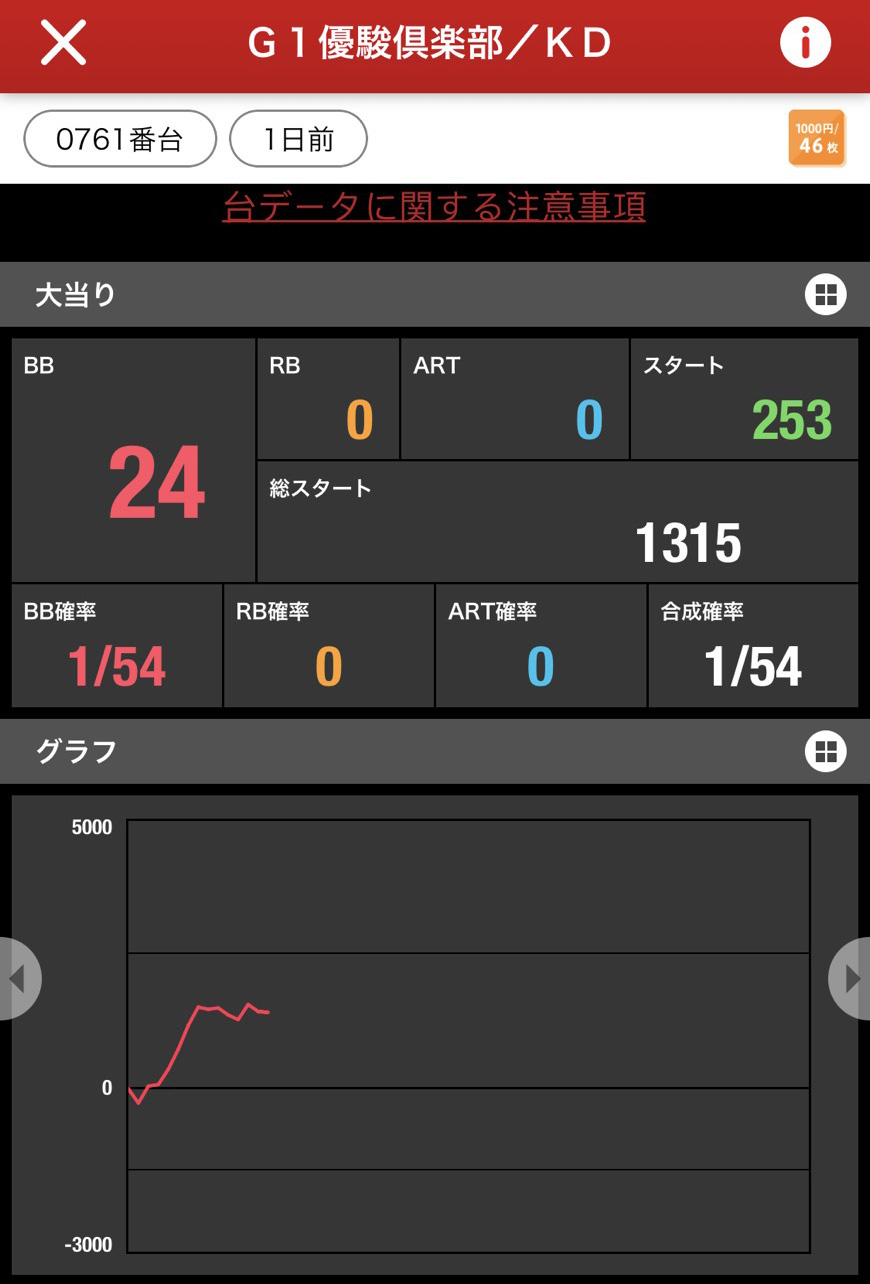Select the 0761番台 machine number button

coord(120,139)
